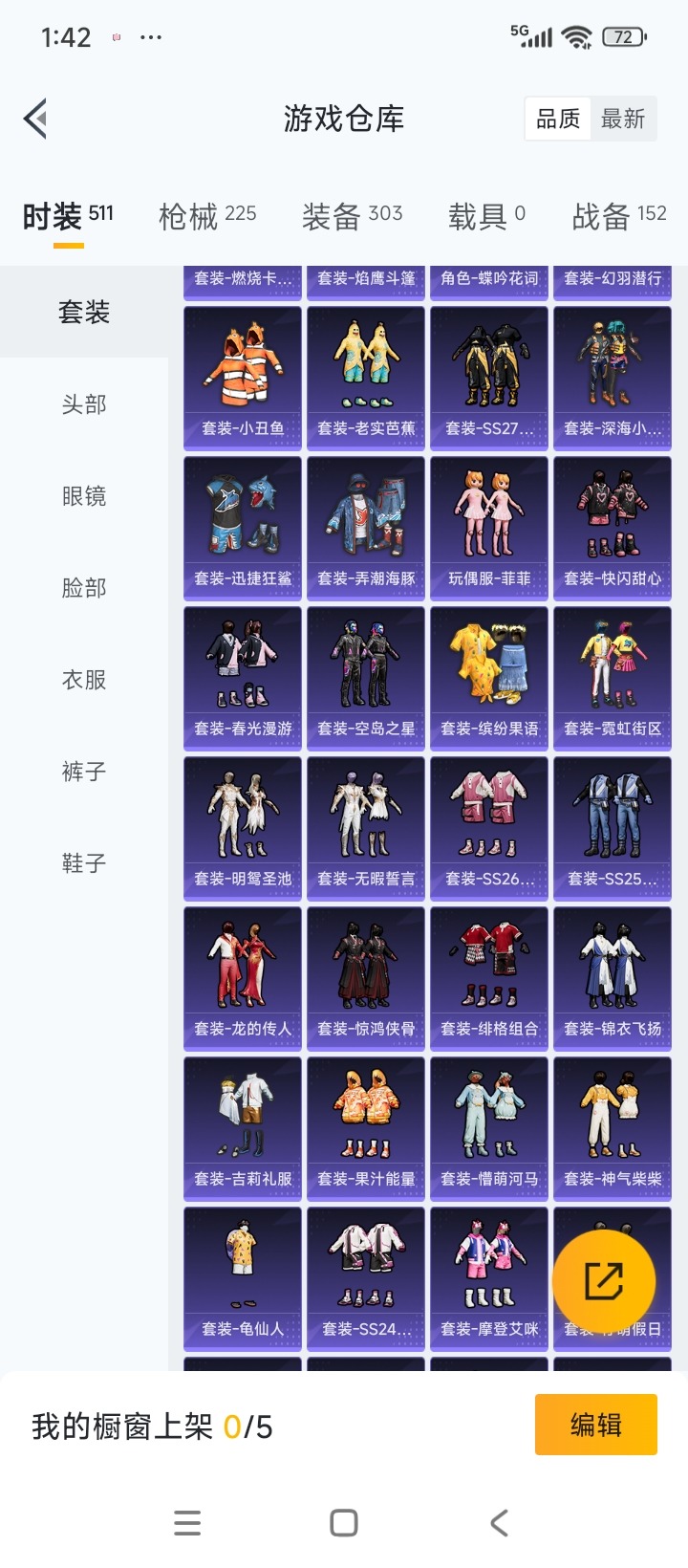Open the 枪械 weapons tab
Screen dimensions: 688x1568
click(x=205, y=214)
